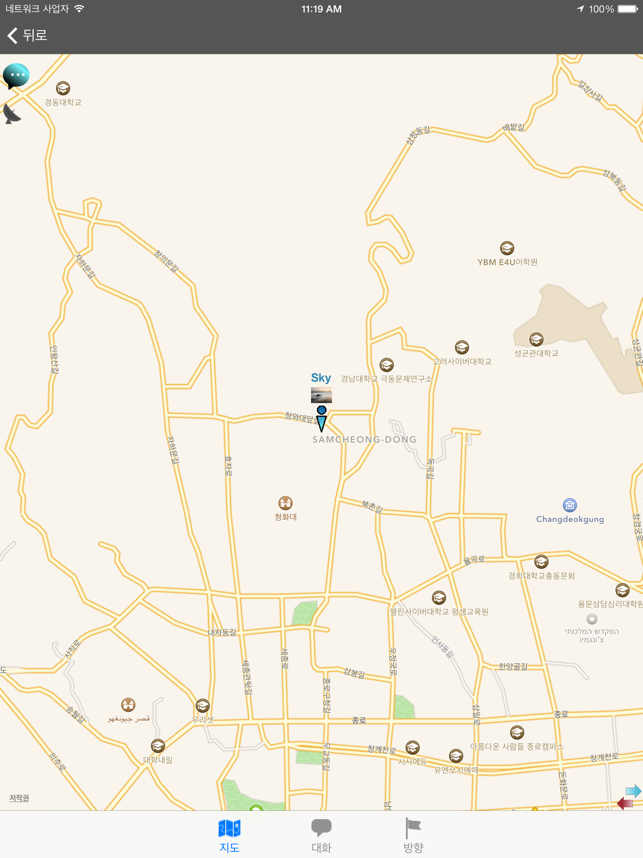Tap the blue and red arrows icon
Image resolution: width=643 pixels, height=858 pixels.
coord(629,797)
